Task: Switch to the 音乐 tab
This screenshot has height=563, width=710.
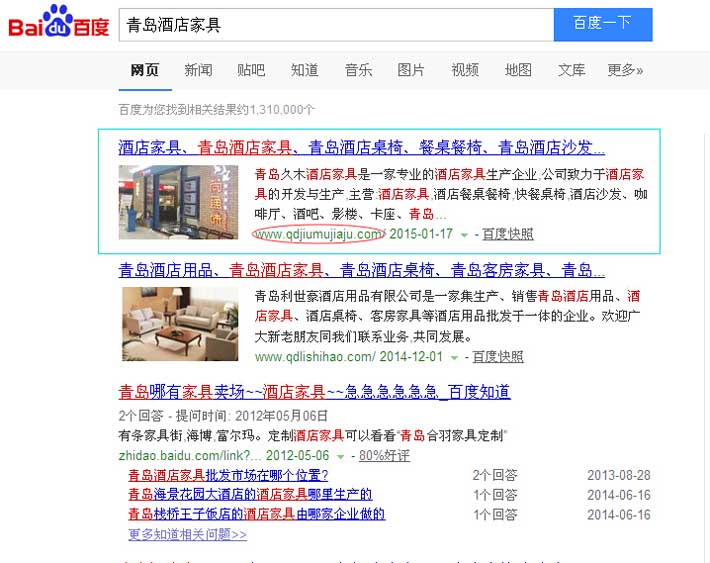Action: [358, 70]
